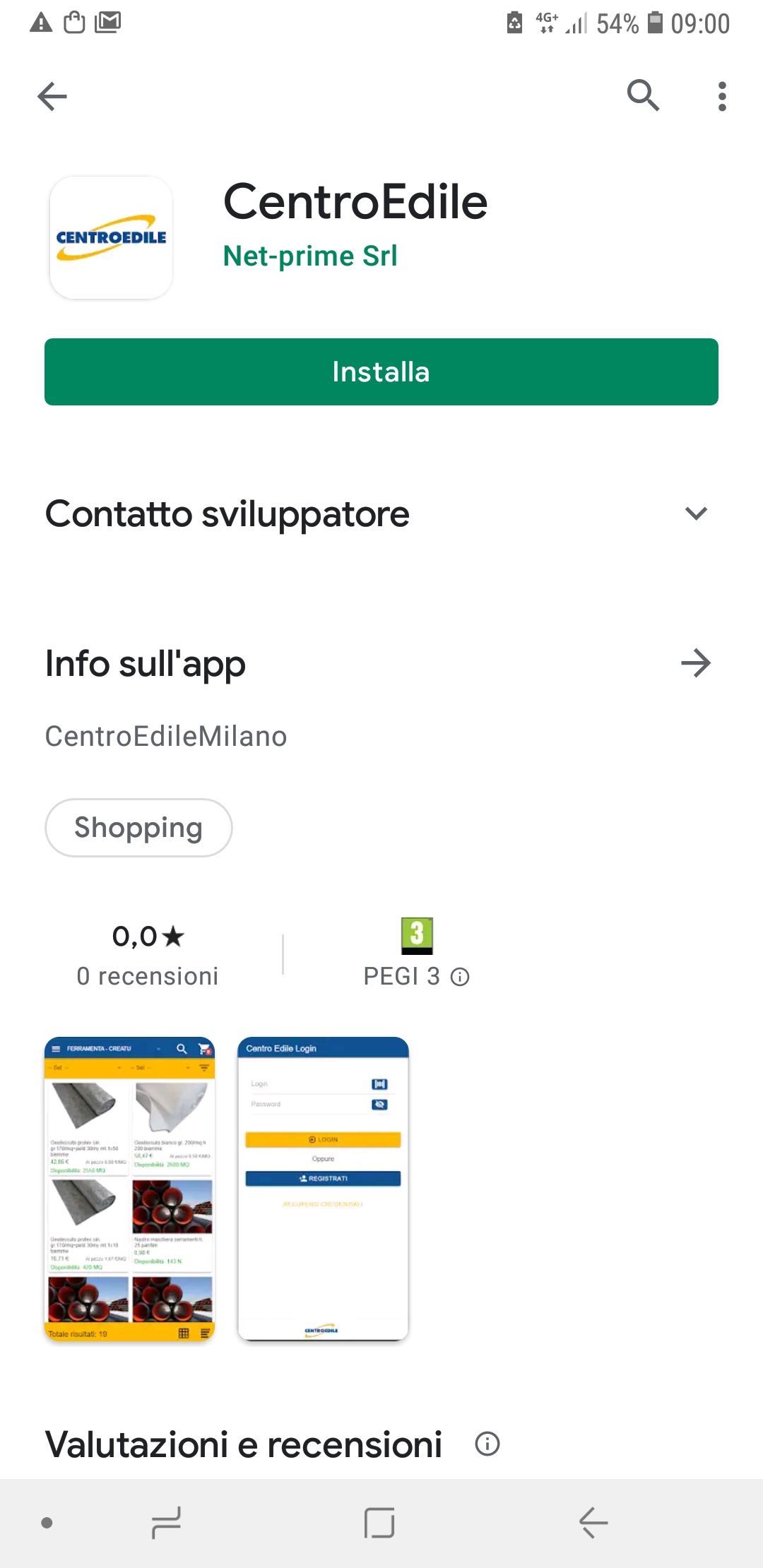Open Info sull'app details arrow

[x=696, y=663]
